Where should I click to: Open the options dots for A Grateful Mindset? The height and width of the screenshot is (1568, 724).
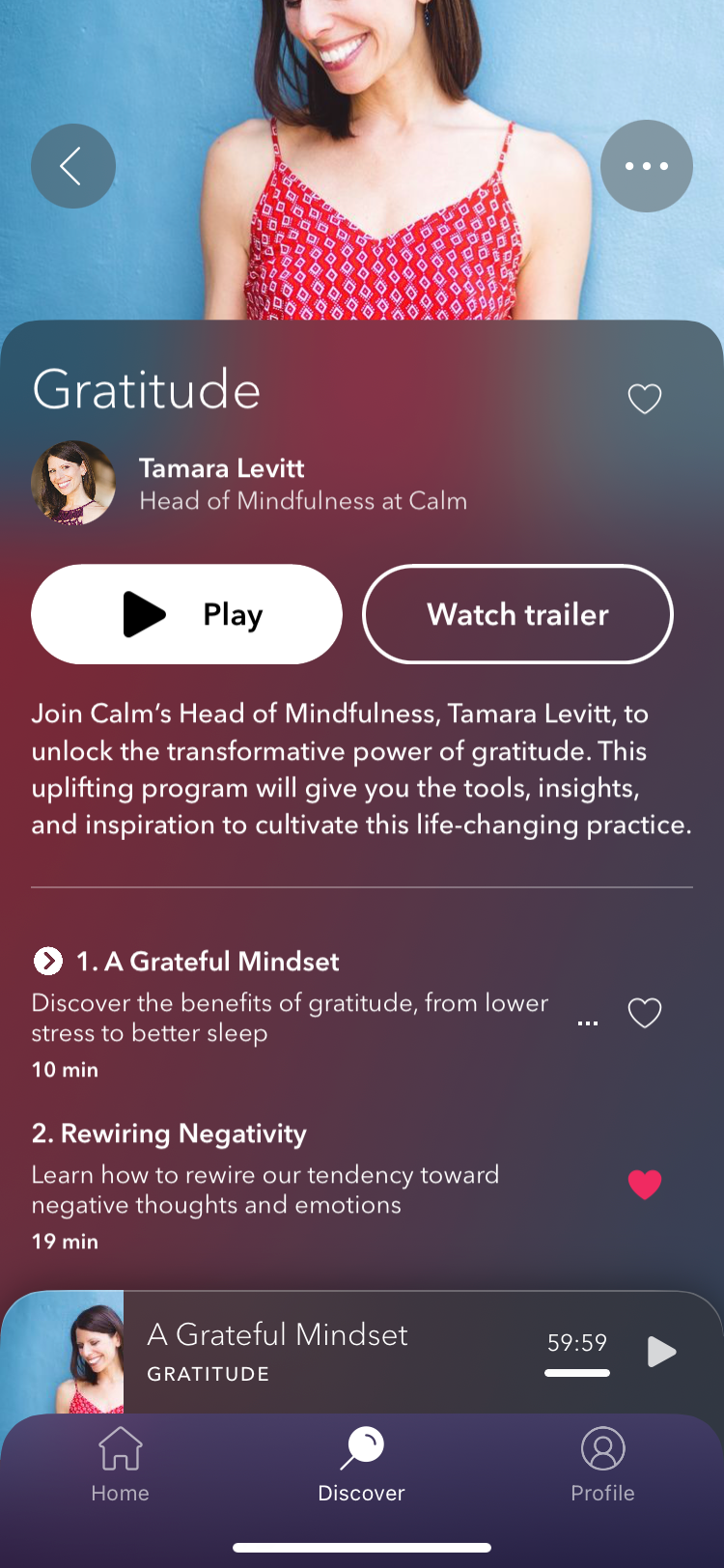click(x=587, y=1021)
